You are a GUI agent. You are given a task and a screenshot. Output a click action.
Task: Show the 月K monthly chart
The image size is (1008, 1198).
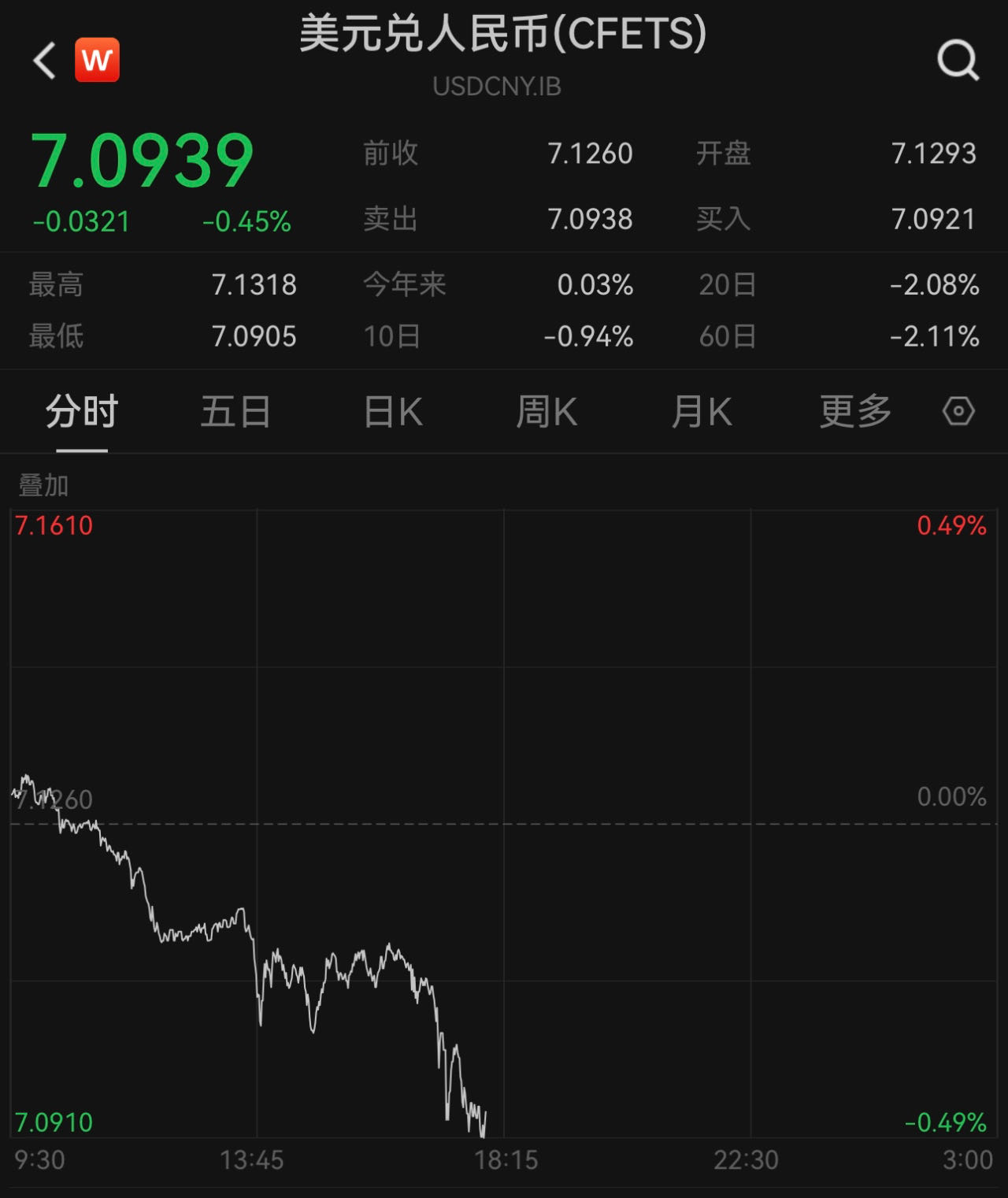[702, 412]
